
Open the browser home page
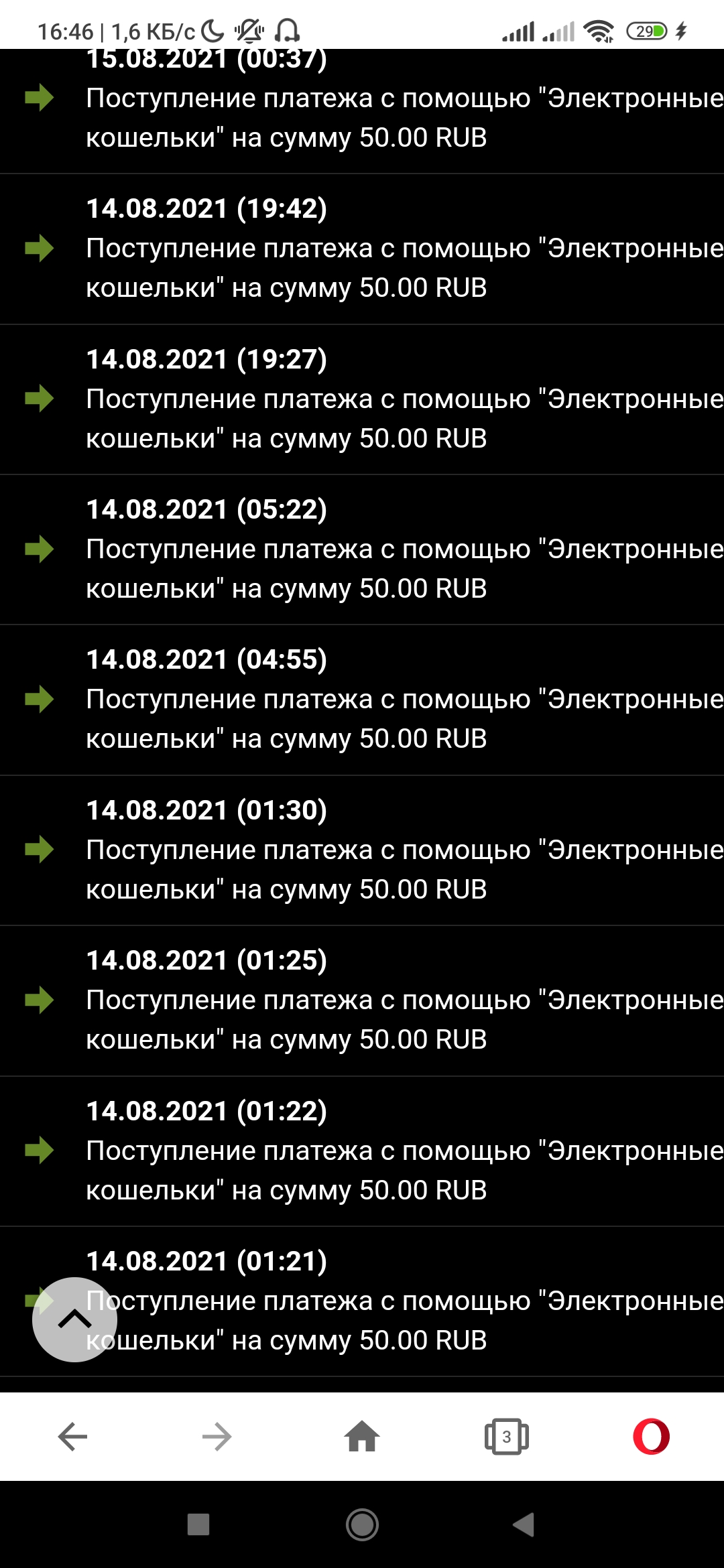pos(362,1437)
